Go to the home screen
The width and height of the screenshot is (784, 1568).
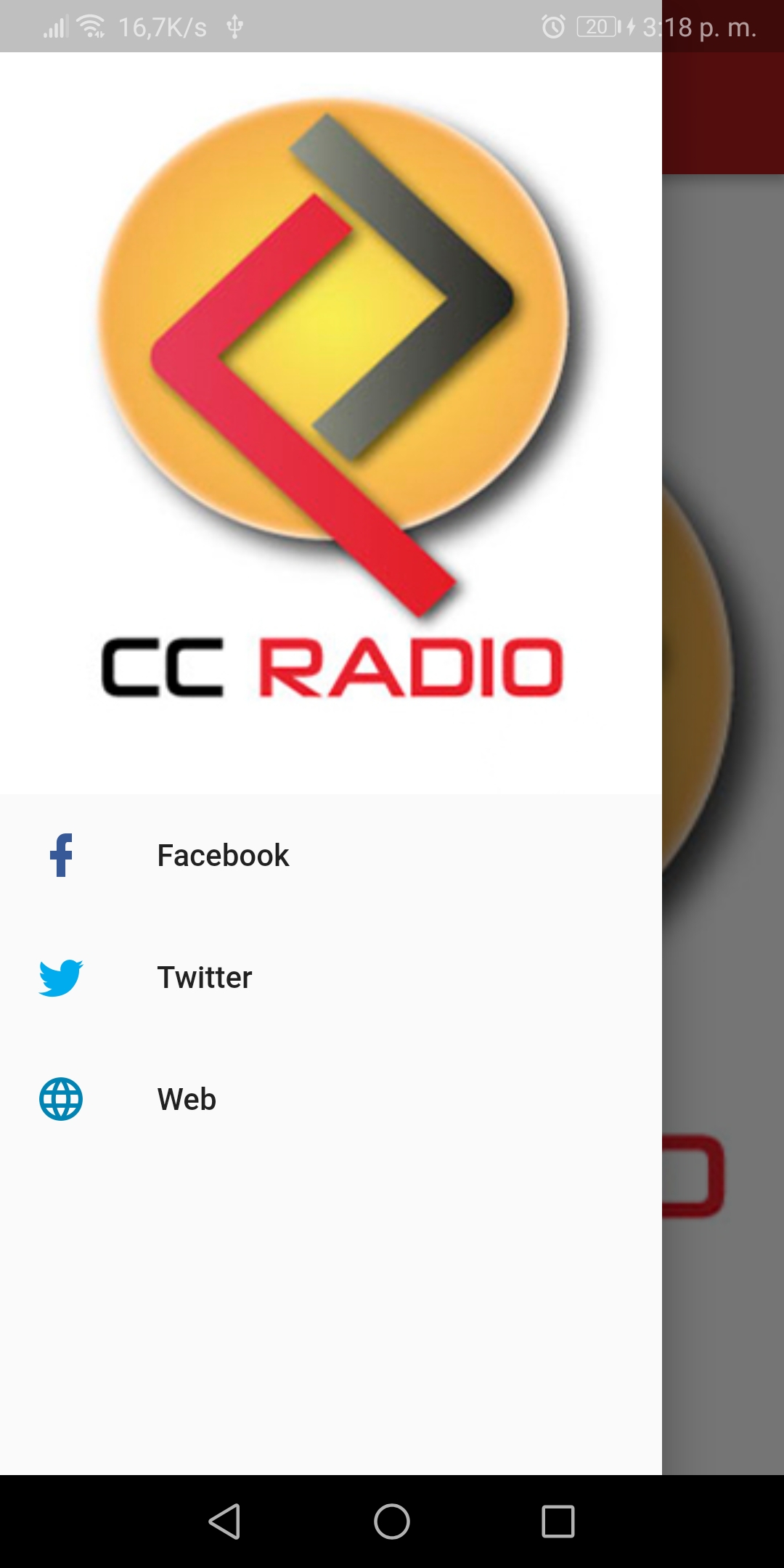[x=392, y=1521]
